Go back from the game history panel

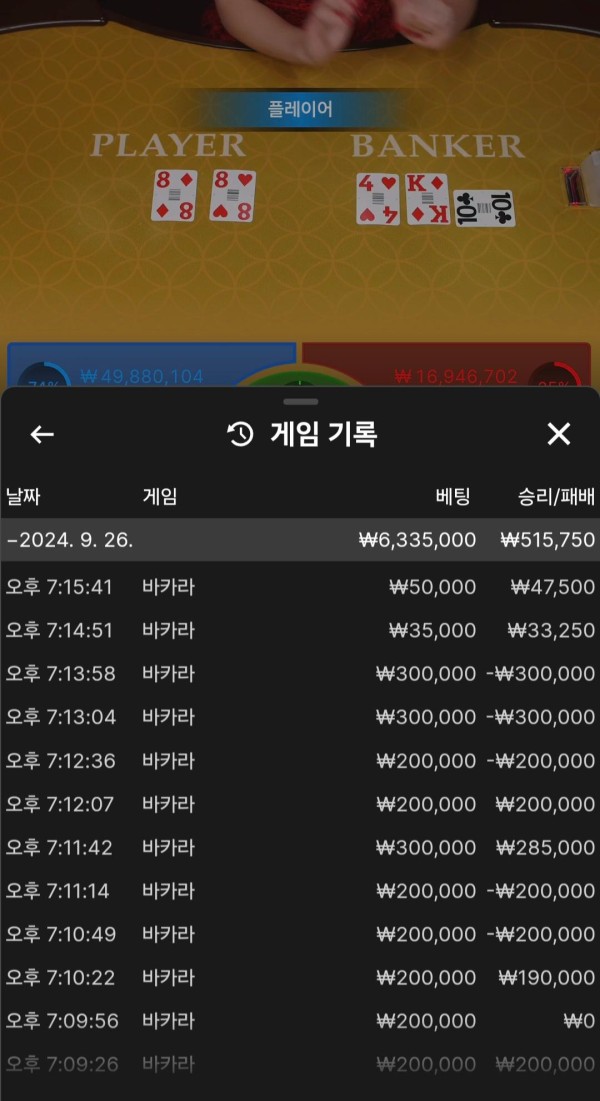[42, 434]
